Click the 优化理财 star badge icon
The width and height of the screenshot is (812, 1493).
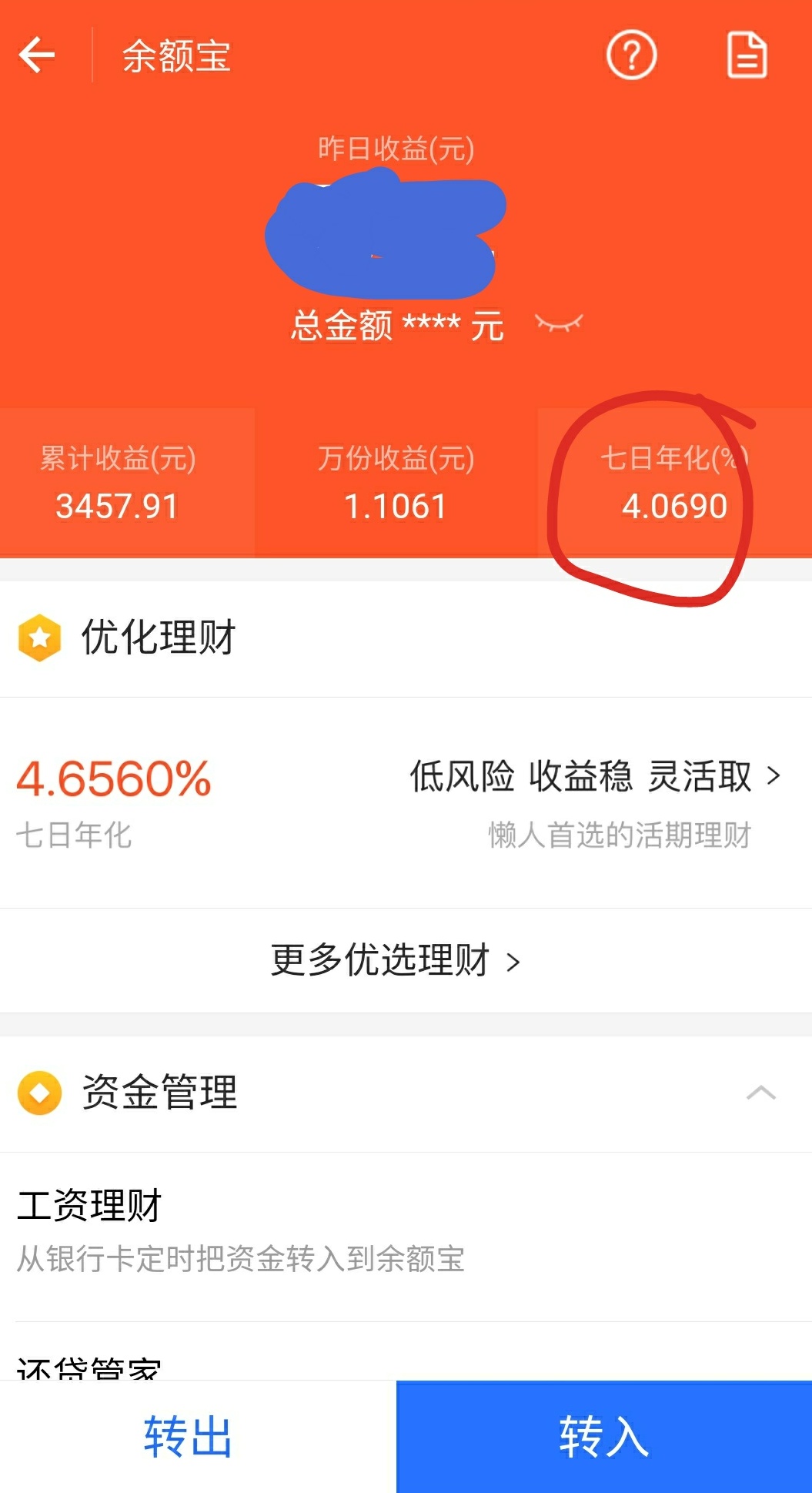coord(40,638)
